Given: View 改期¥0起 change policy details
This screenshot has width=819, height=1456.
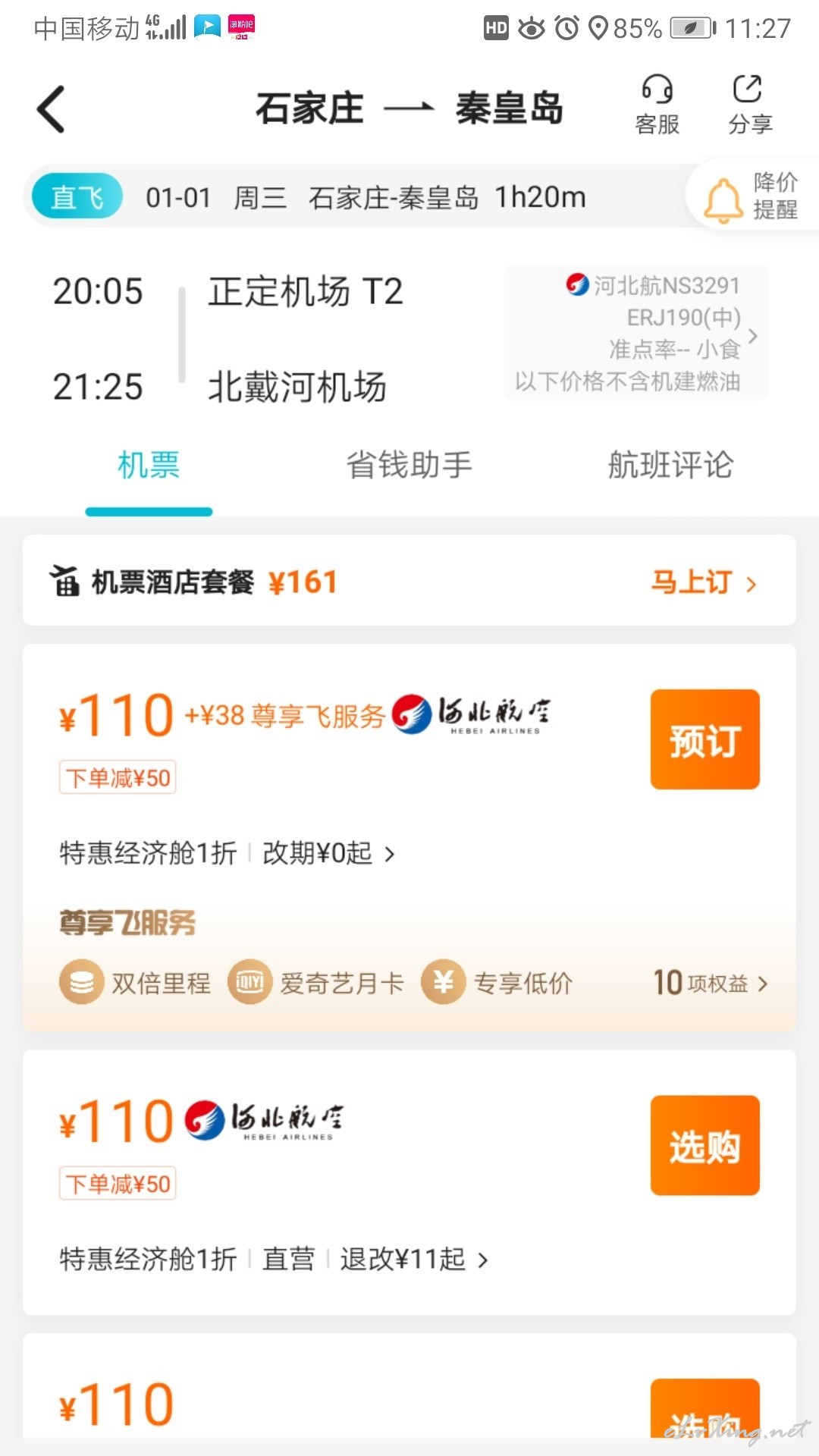Looking at the screenshot, I should [x=329, y=854].
